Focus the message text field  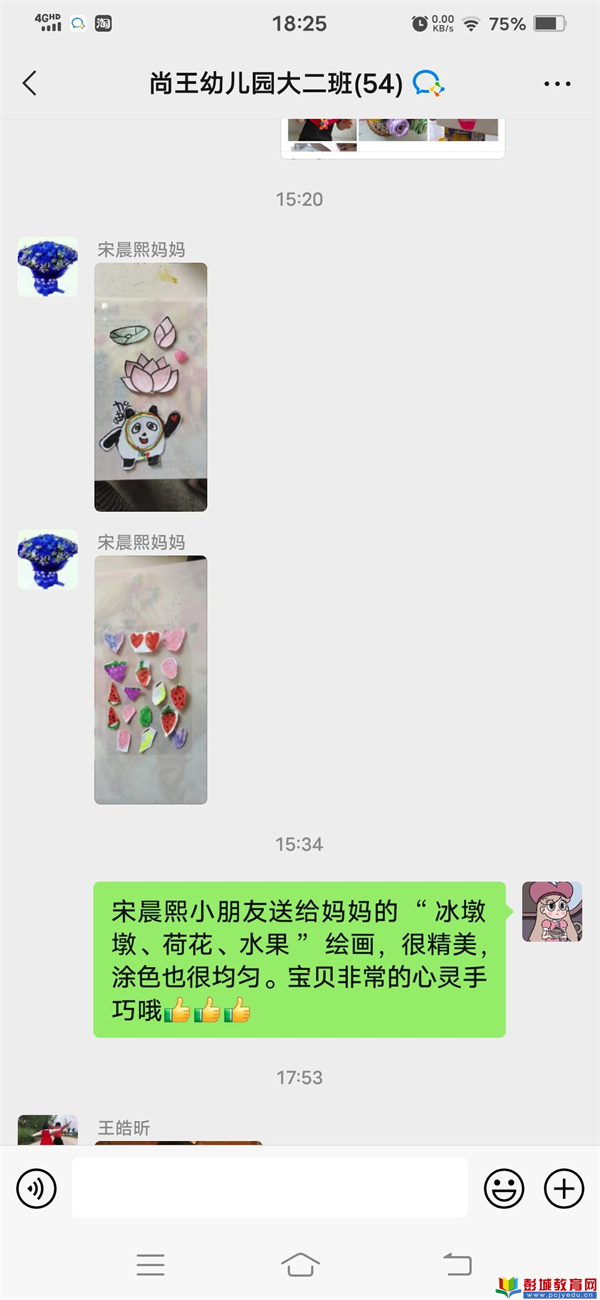tap(270, 1188)
